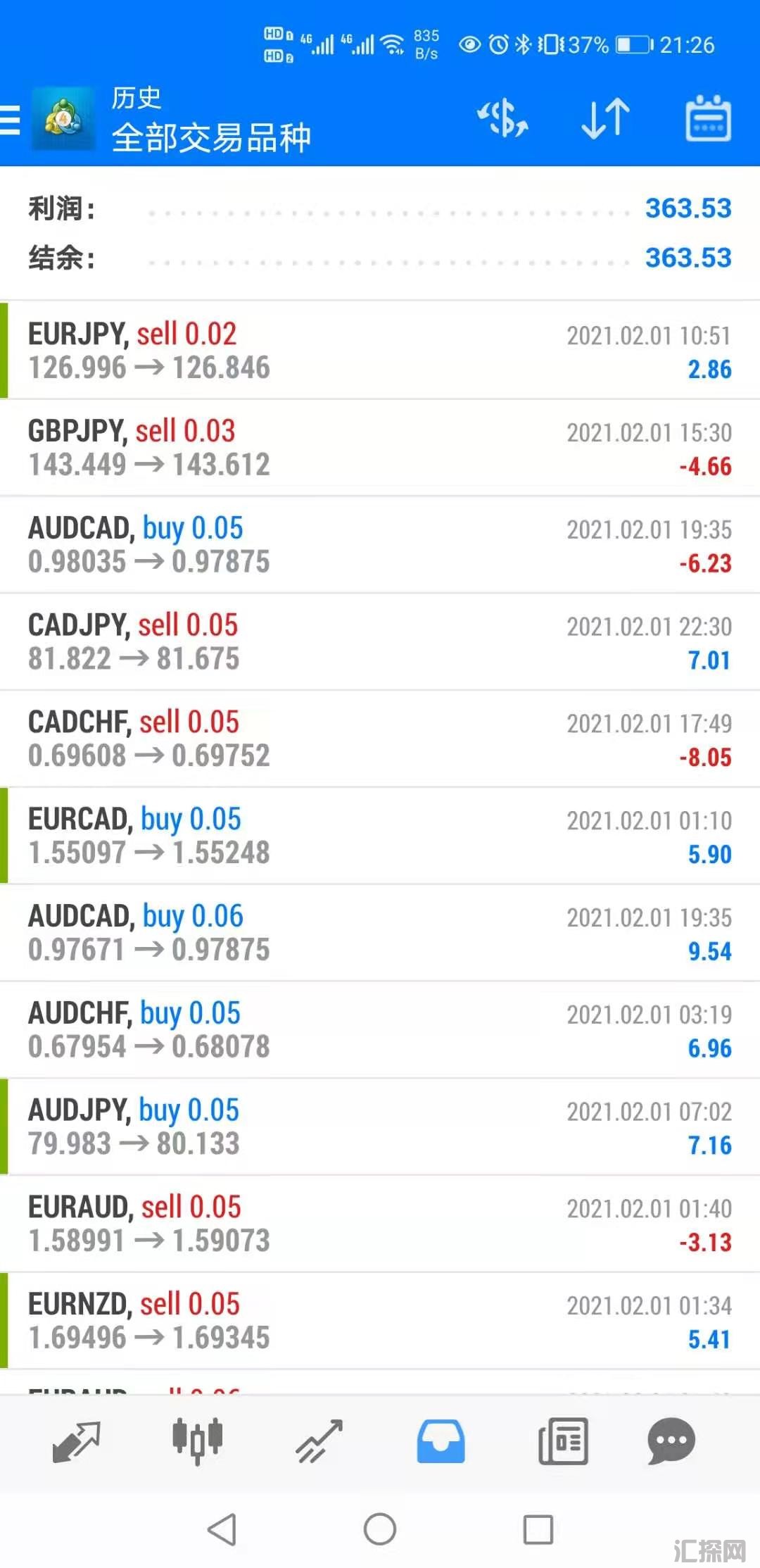The image size is (760, 1568).
Task: Switch to the News tab
Action: [x=562, y=1441]
